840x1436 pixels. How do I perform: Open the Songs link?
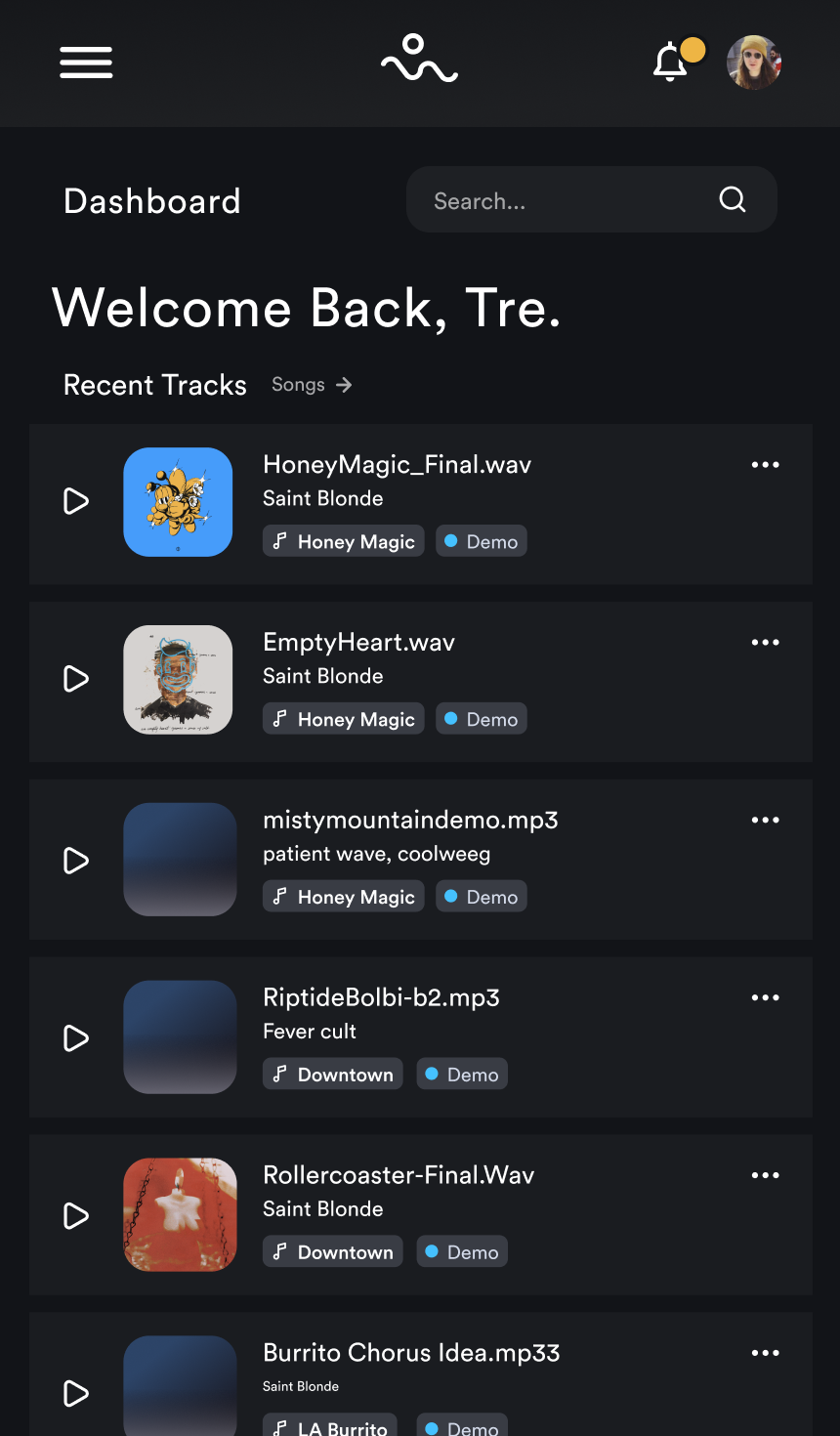pyautogui.click(x=311, y=385)
